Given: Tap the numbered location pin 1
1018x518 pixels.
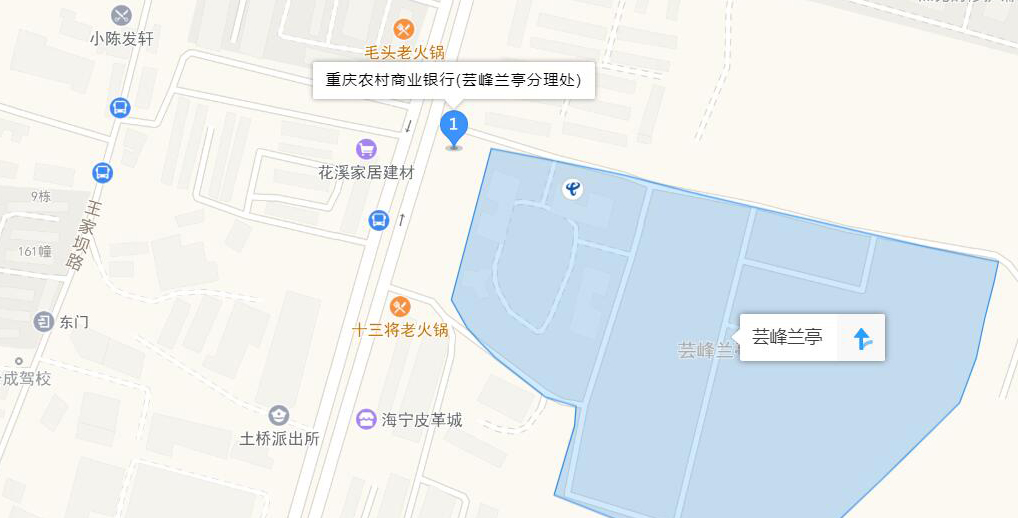Looking at the screenshot, I should [x=454, y=127].
